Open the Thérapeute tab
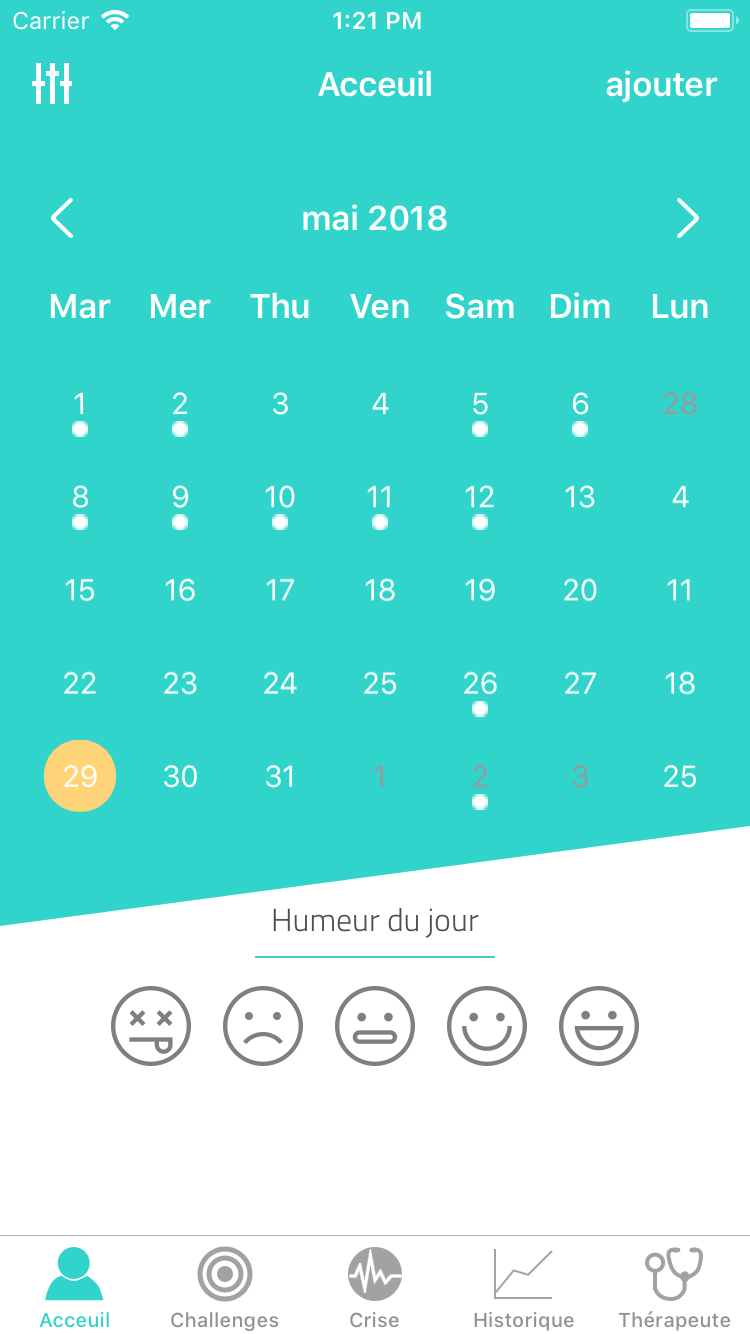This screenshot has height=1334, width=750. 675,1288
